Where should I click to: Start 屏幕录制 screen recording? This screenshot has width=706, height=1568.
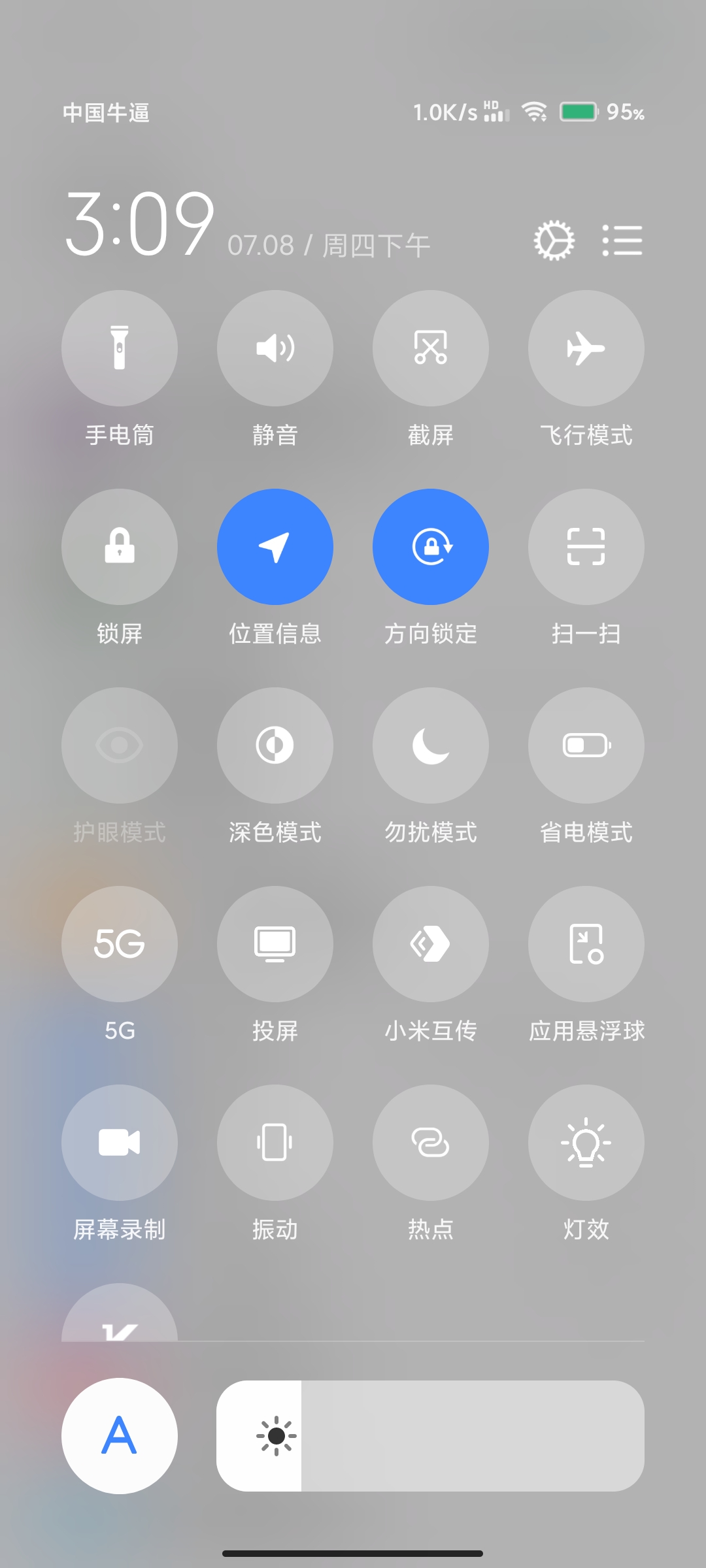[x=120, y=1143]
